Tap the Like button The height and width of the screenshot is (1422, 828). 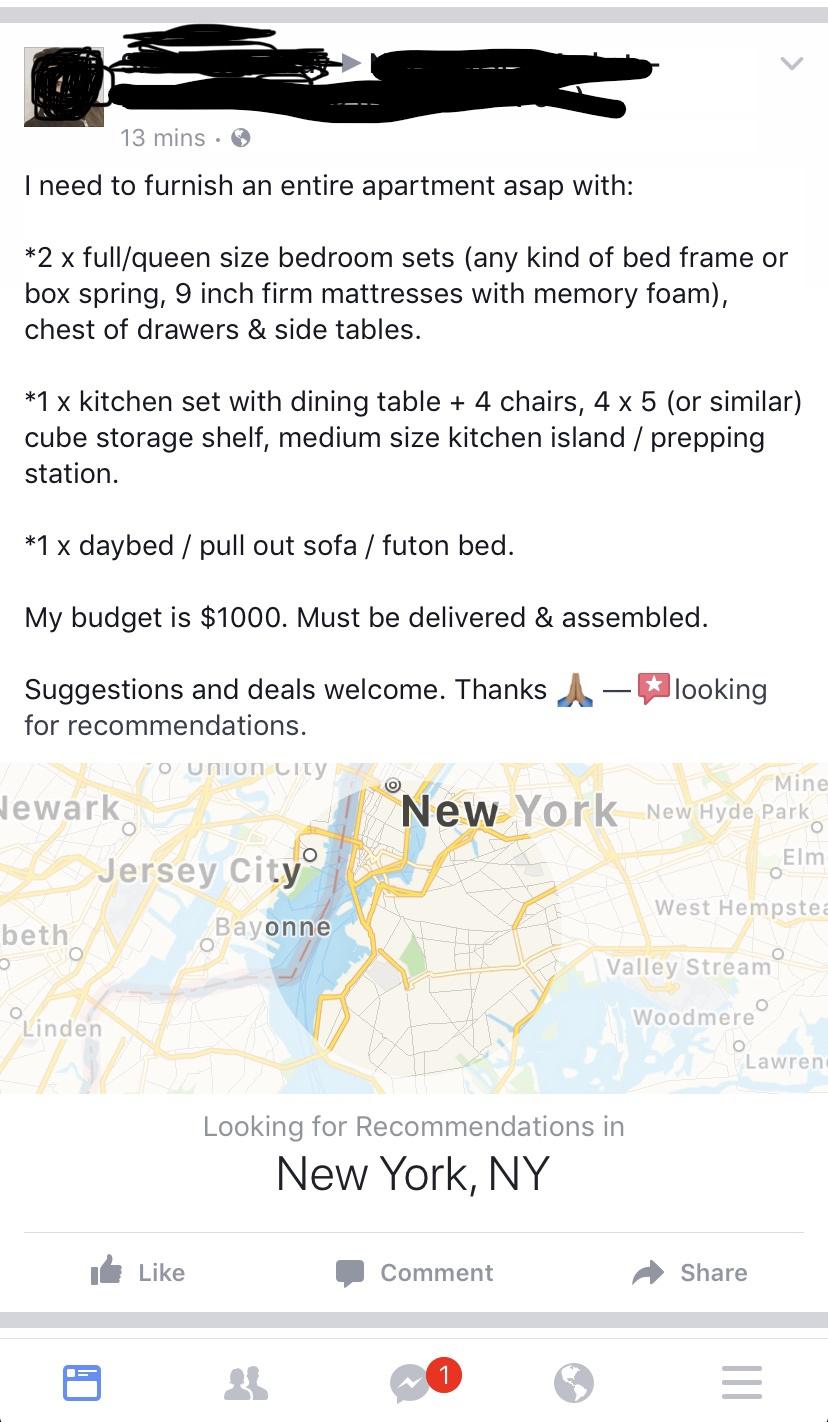point(138,1272)
